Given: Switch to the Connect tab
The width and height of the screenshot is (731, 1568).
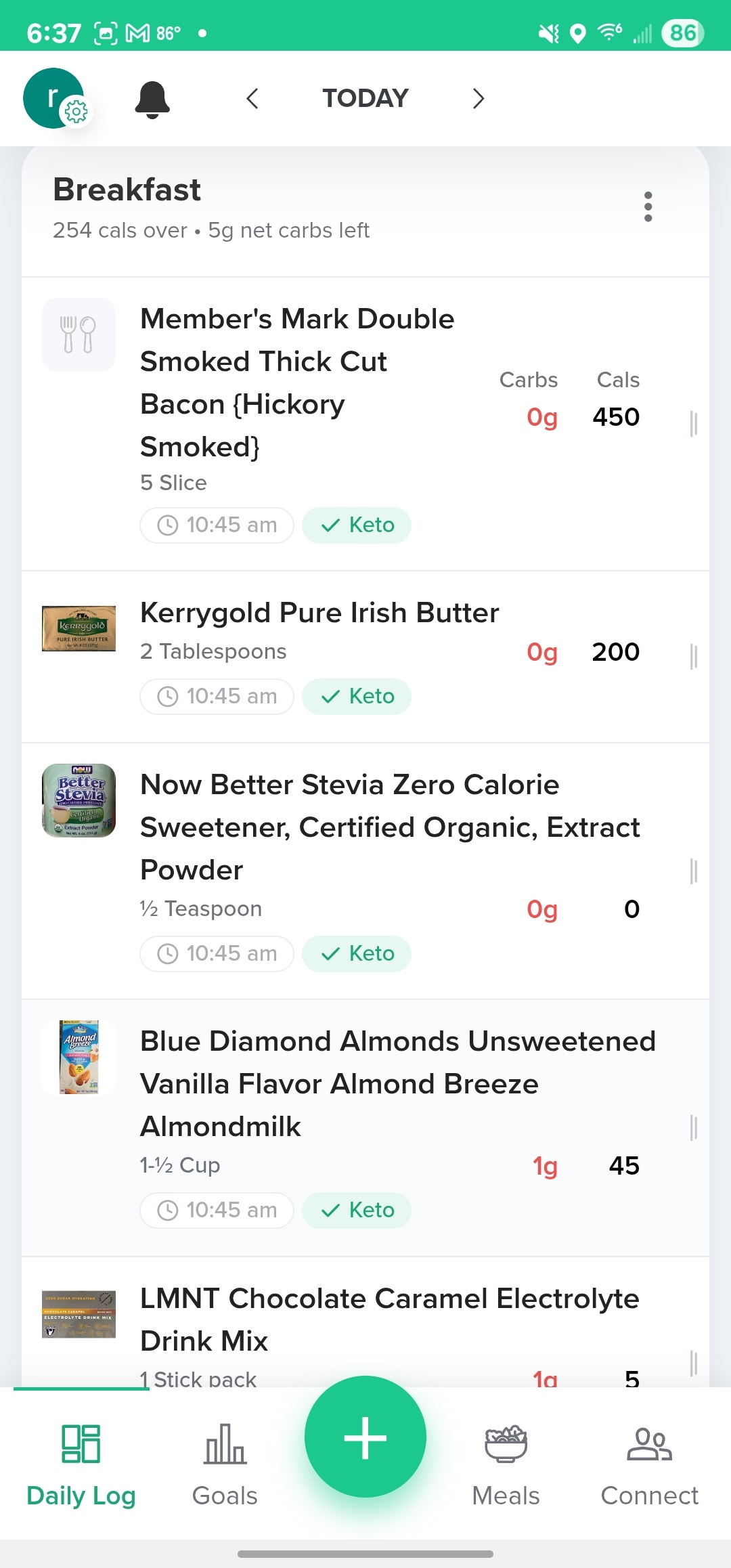Looking at the screenshot, I should click(x=649, y=1465).
